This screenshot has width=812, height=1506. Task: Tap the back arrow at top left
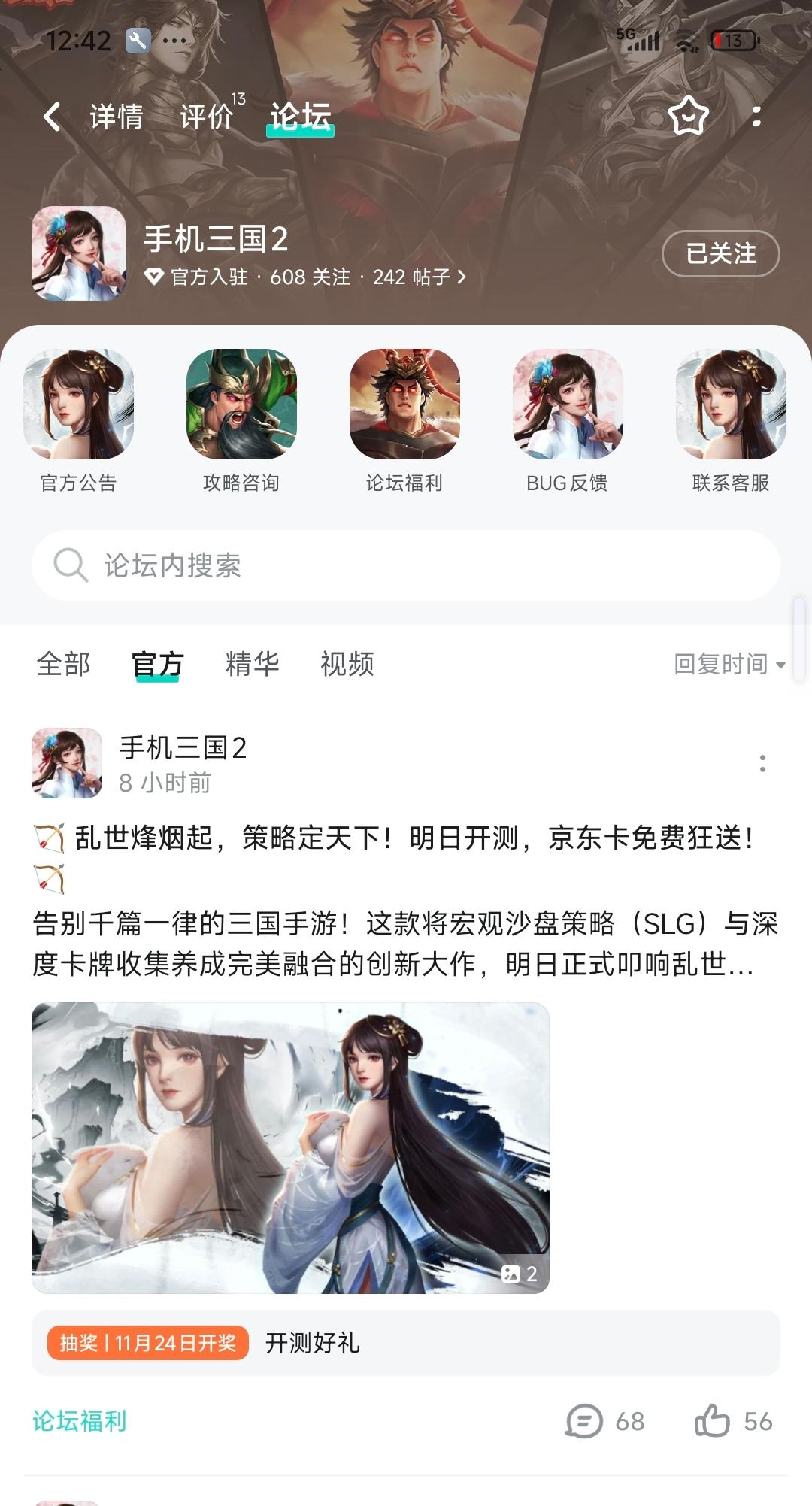click(51, 118)
